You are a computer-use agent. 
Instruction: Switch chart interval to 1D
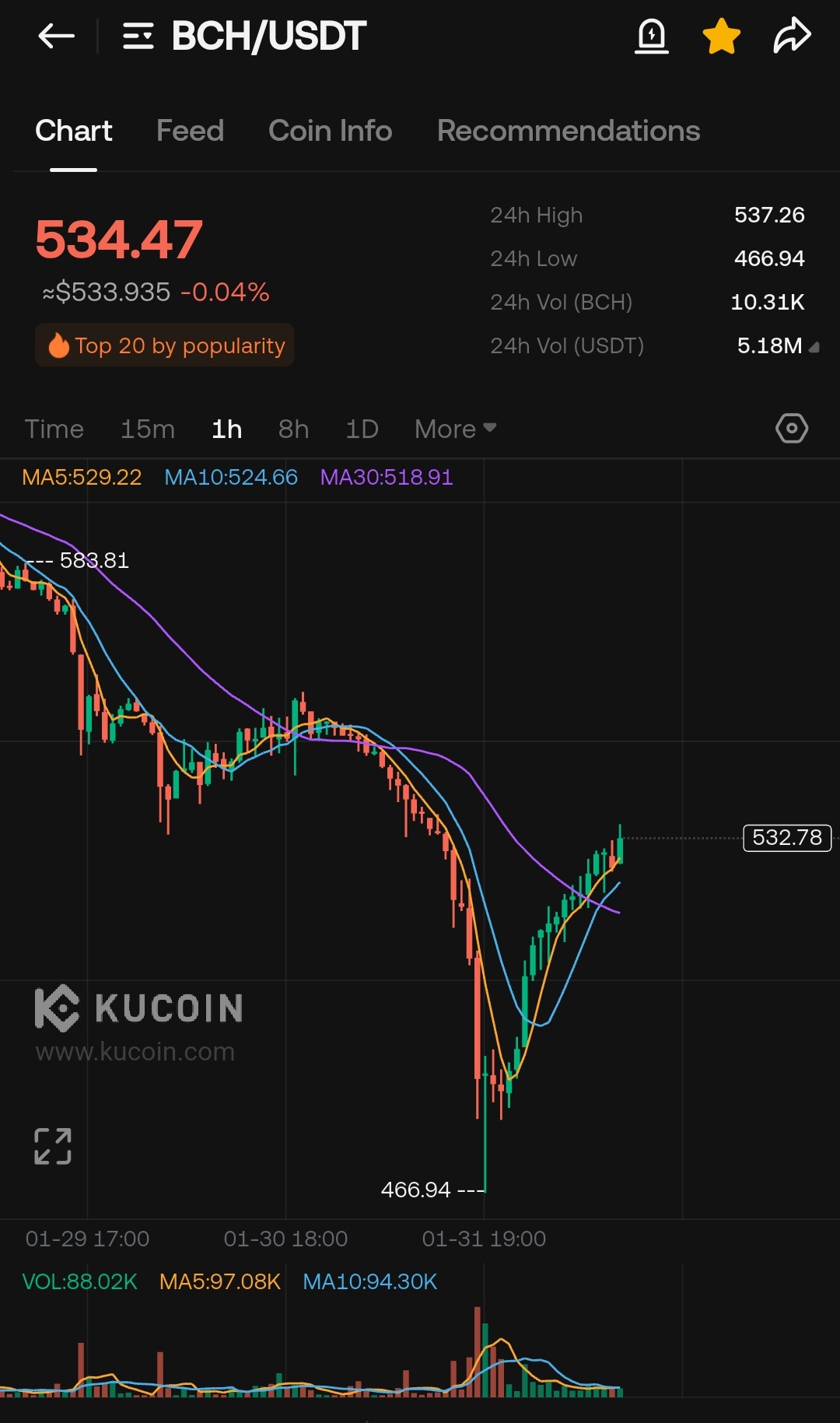tap(362, 429)
